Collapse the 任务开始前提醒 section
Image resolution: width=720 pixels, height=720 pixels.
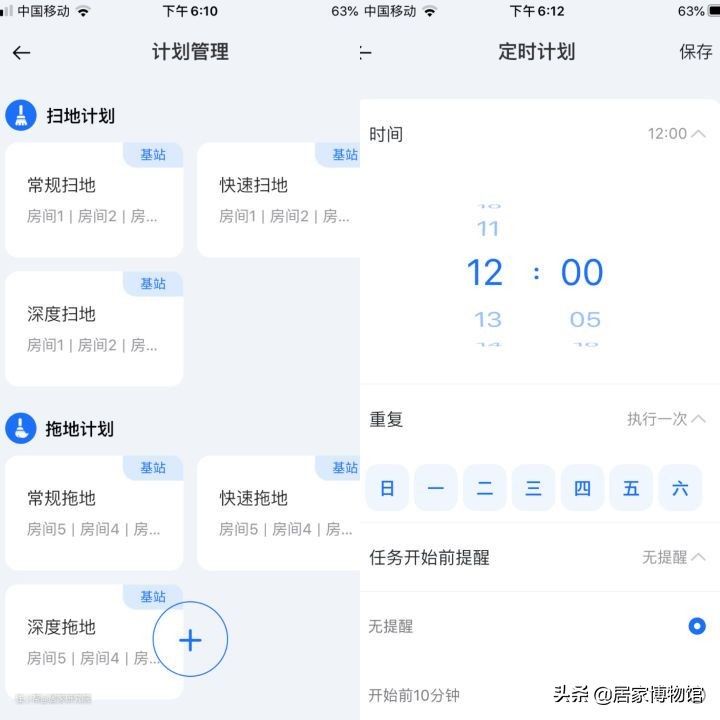tap(675, 557)
